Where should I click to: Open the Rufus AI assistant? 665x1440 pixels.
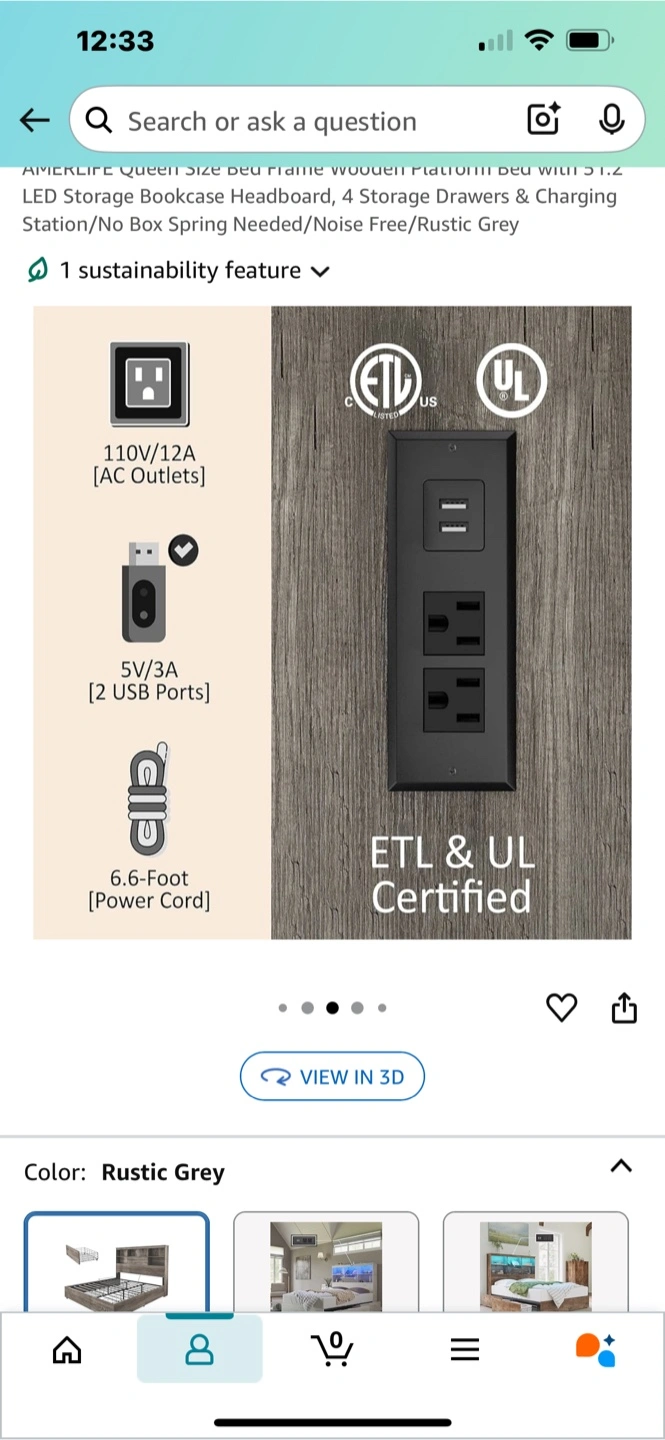[596, 1350]
